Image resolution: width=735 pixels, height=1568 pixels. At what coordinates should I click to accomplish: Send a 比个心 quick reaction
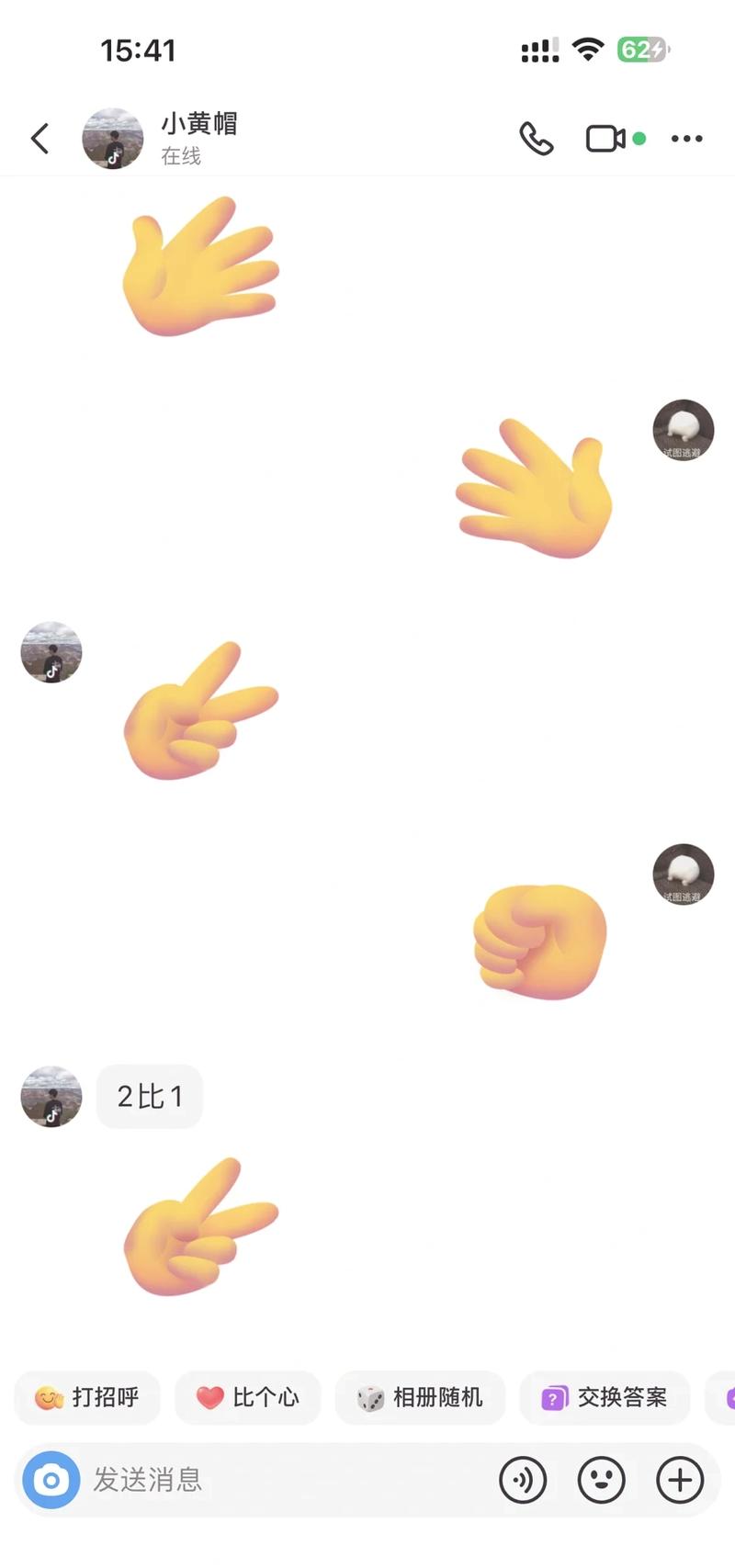(248, 1397)
